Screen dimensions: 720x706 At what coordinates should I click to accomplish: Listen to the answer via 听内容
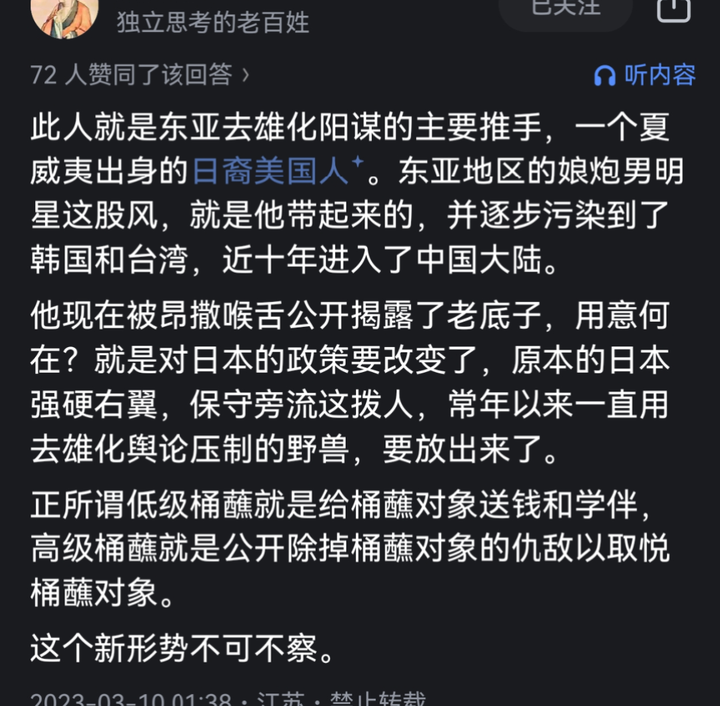[645, 75]
